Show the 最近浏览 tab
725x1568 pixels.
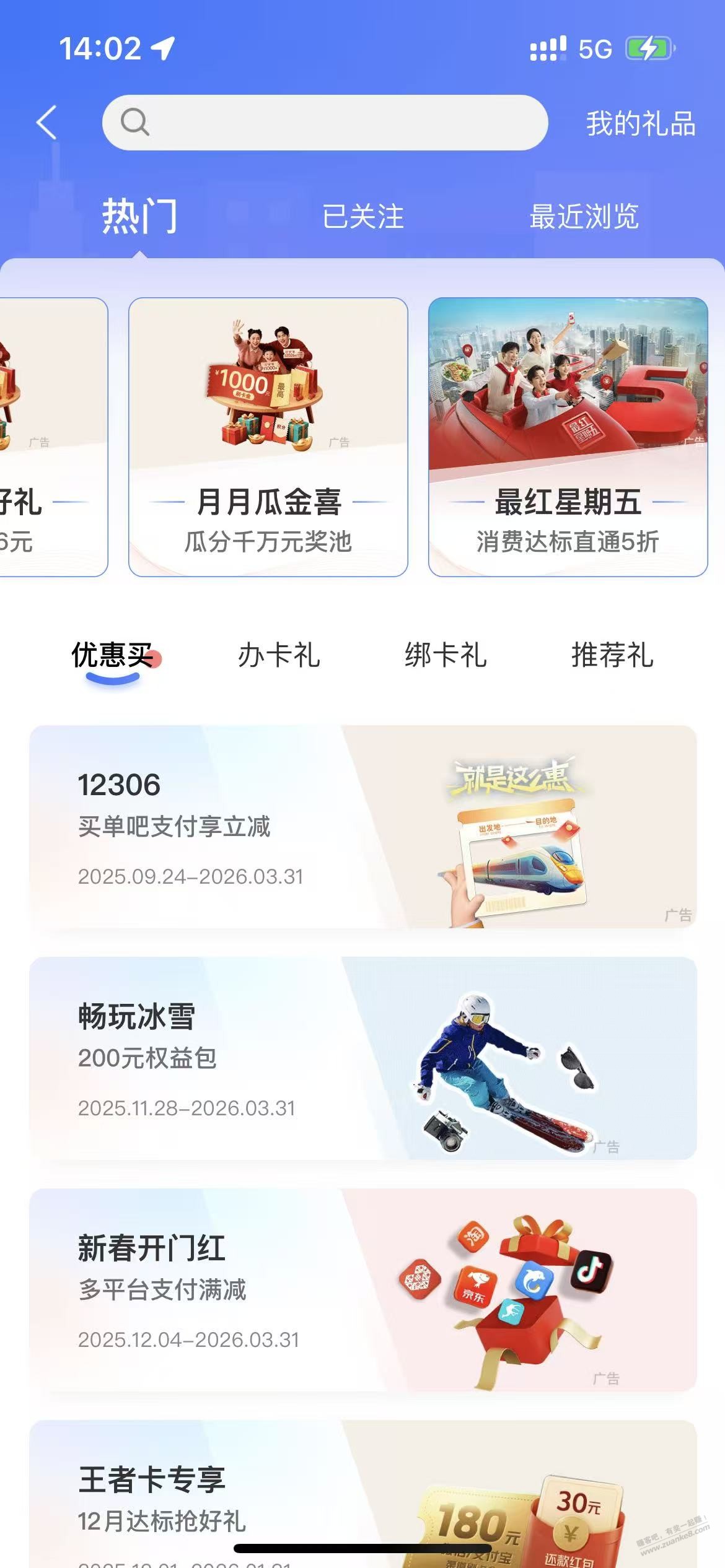point(584,217)
